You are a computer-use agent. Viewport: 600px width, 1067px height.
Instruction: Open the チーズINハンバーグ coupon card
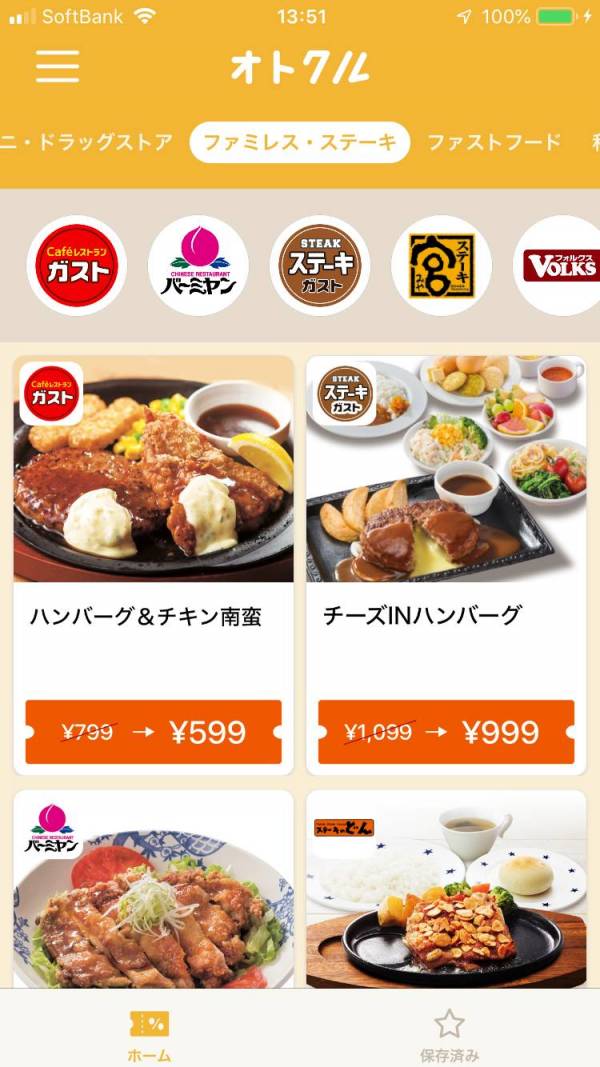coord(446,565)
